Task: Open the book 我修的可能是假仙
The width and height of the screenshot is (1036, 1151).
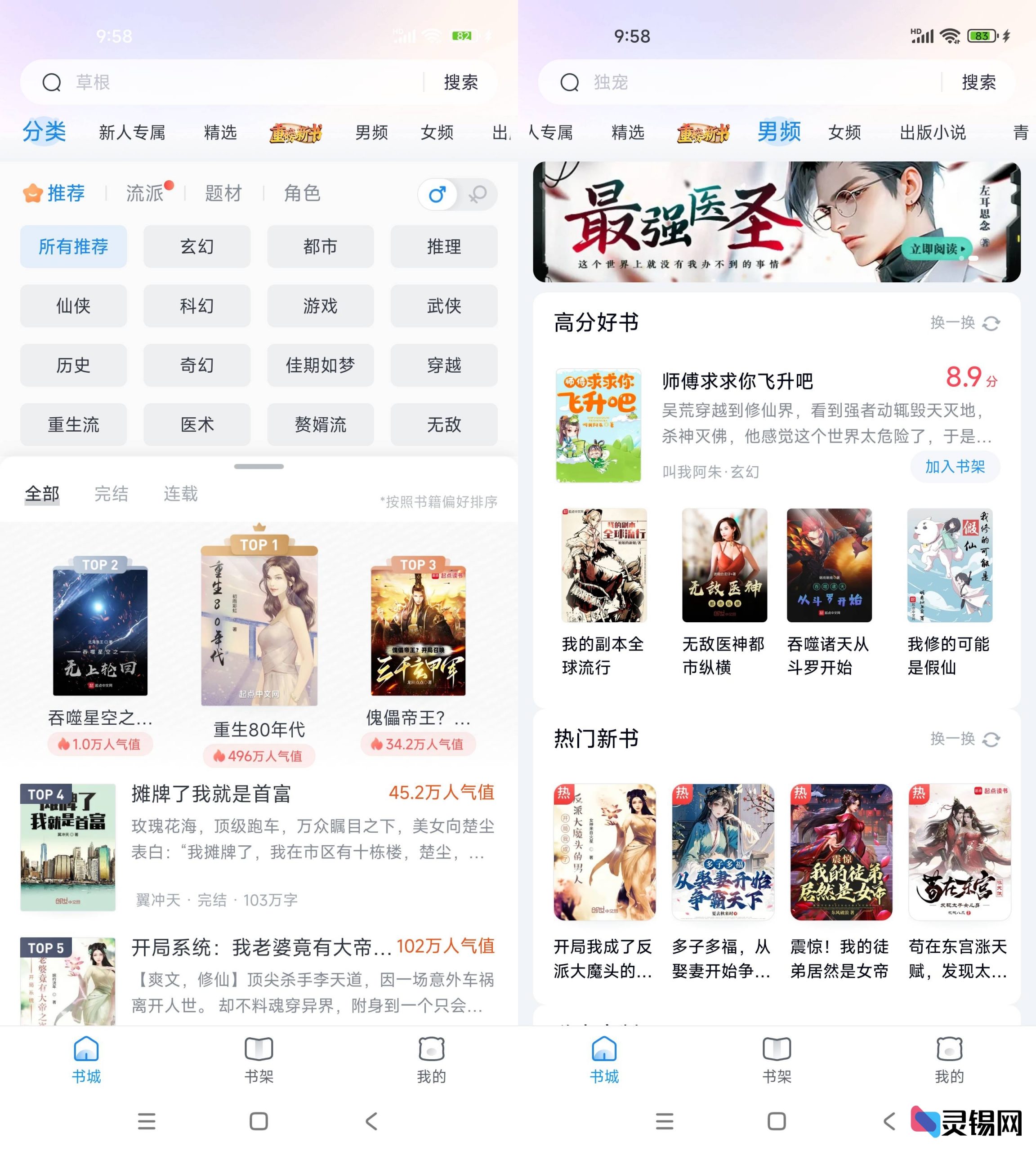Action: 949,592
